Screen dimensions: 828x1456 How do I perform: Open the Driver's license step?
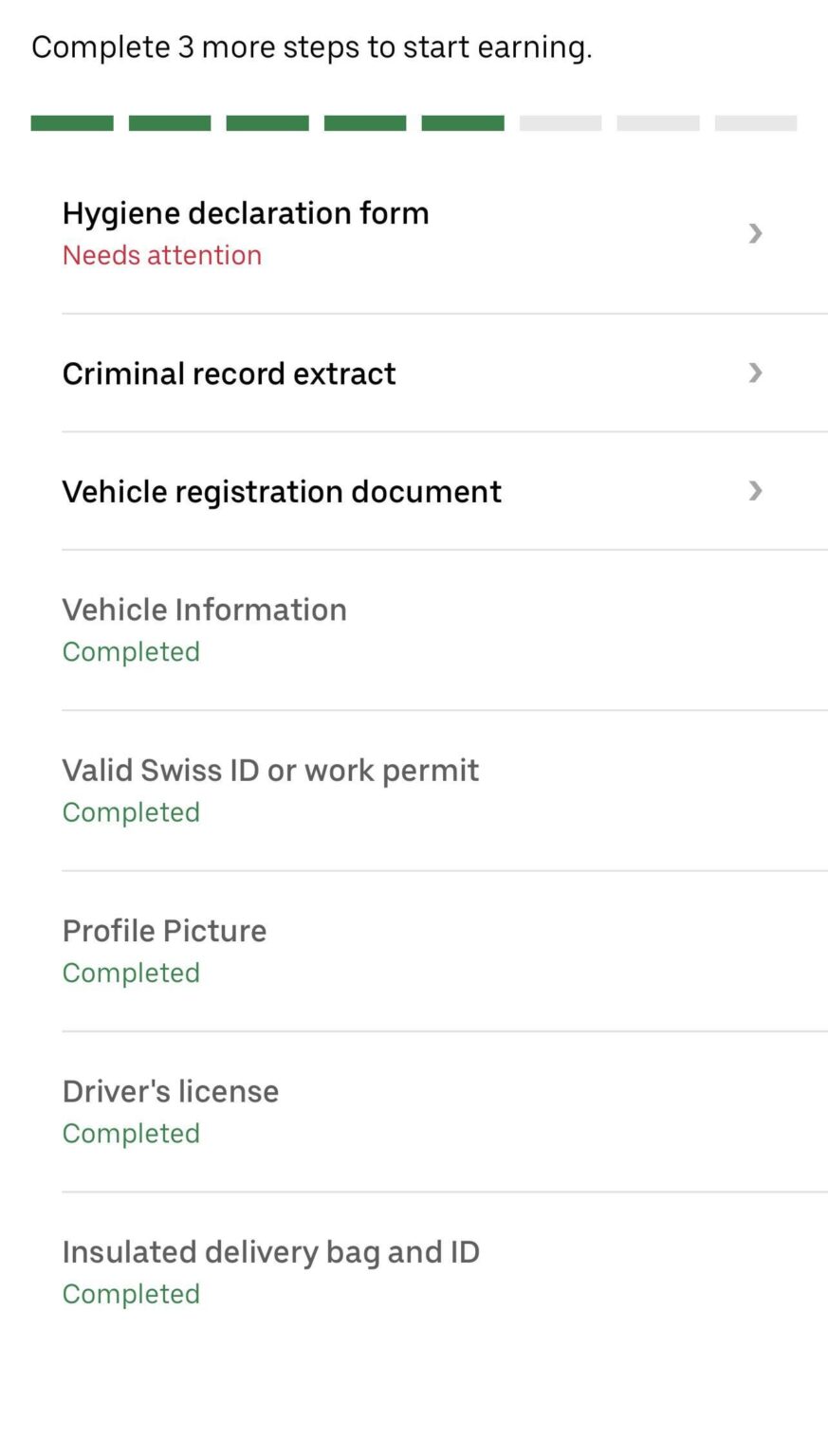170,1091
